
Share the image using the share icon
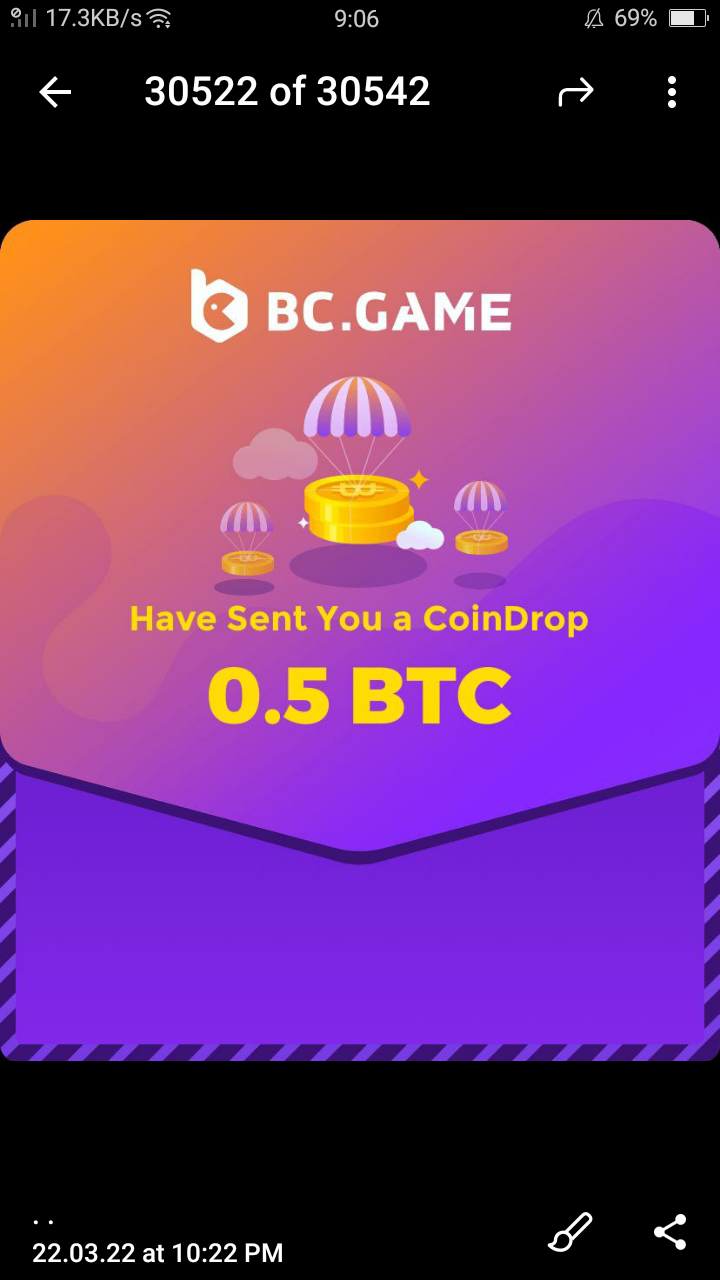670,1232
